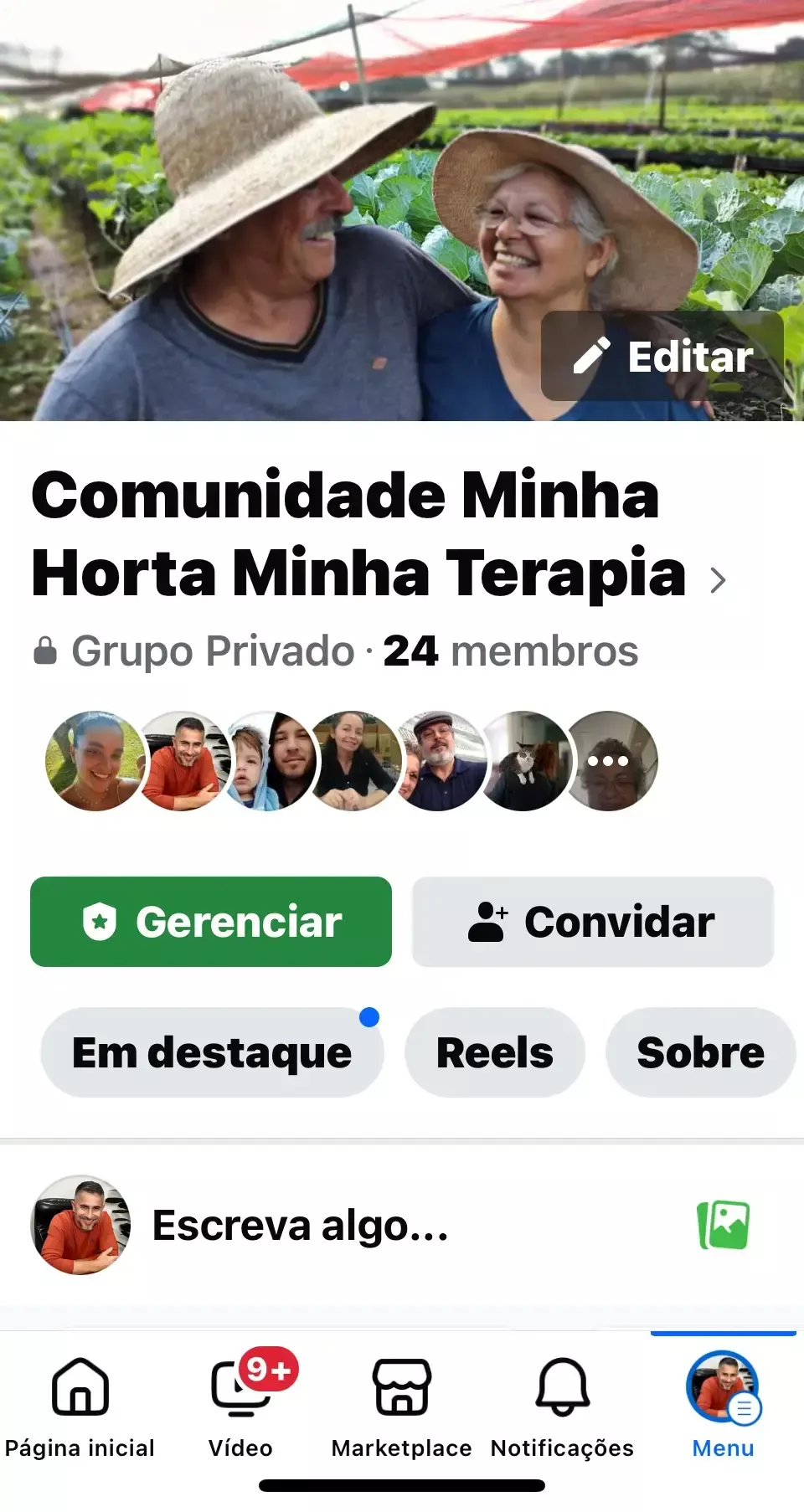The height and width of the screenshot is (1512, 804).
Task: Open the Gerenciar admin tools
Action: pyautogui.click(x=211, y=922)
